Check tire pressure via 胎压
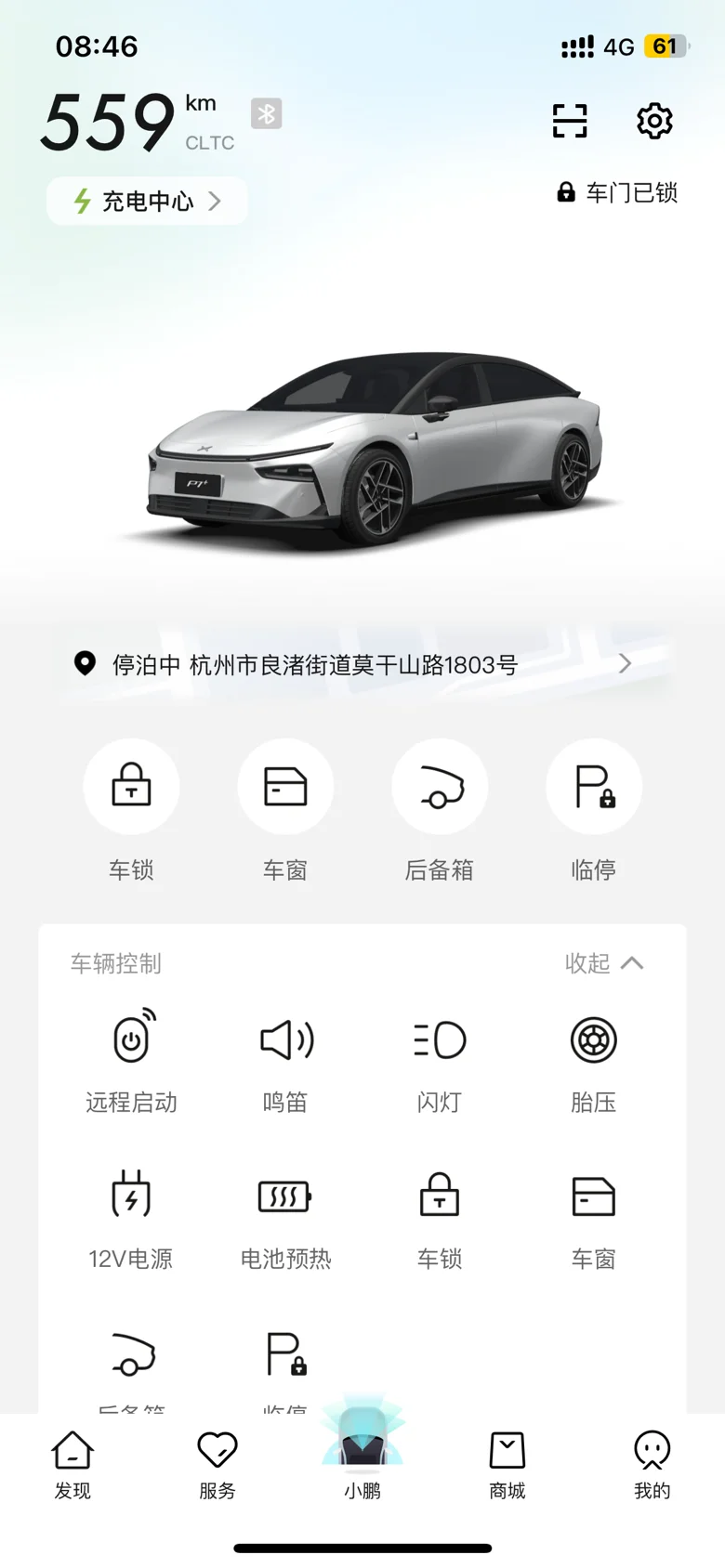The width and height of the screenshot is (725, 1568). [x=594, y=1062]
